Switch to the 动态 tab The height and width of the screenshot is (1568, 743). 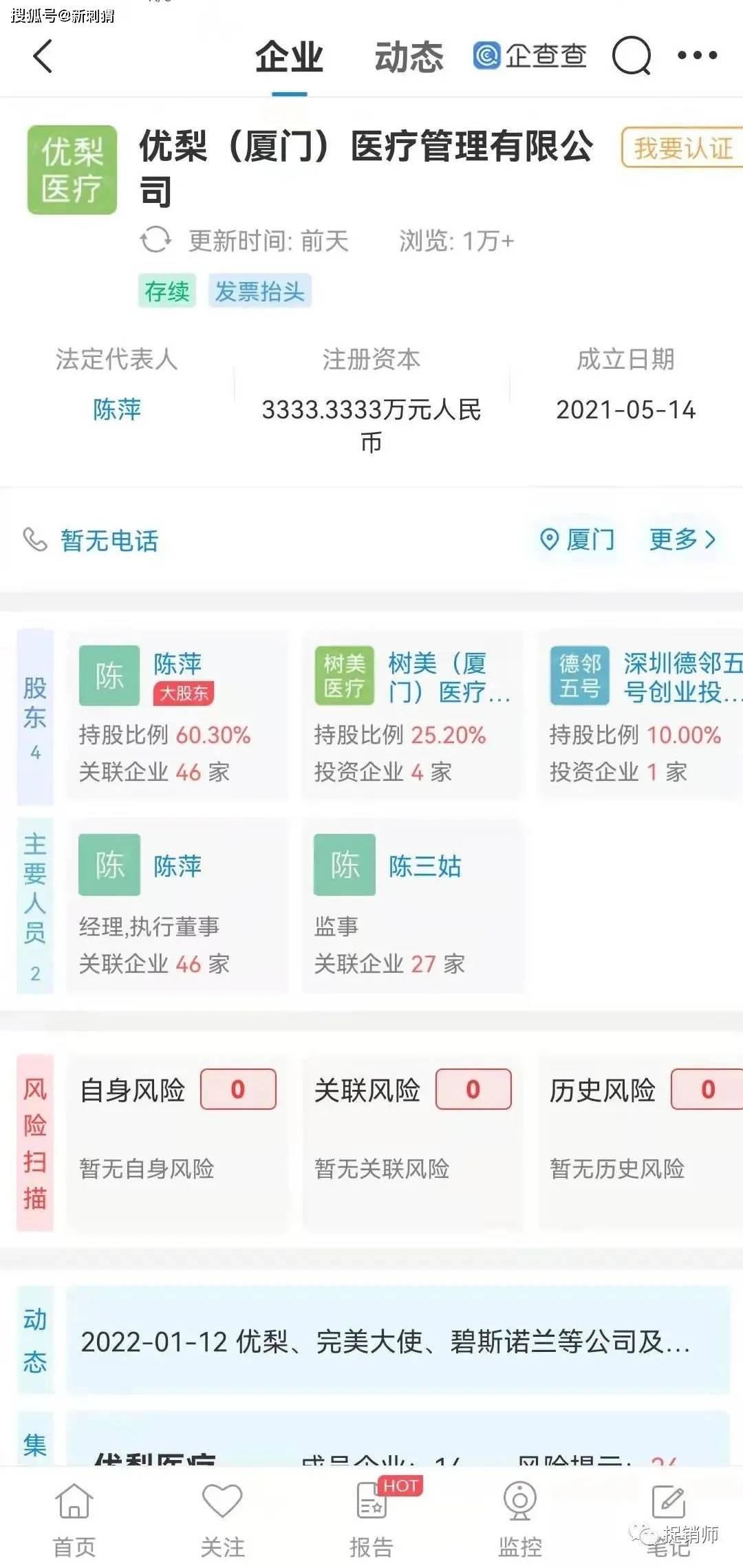[409, 57]
